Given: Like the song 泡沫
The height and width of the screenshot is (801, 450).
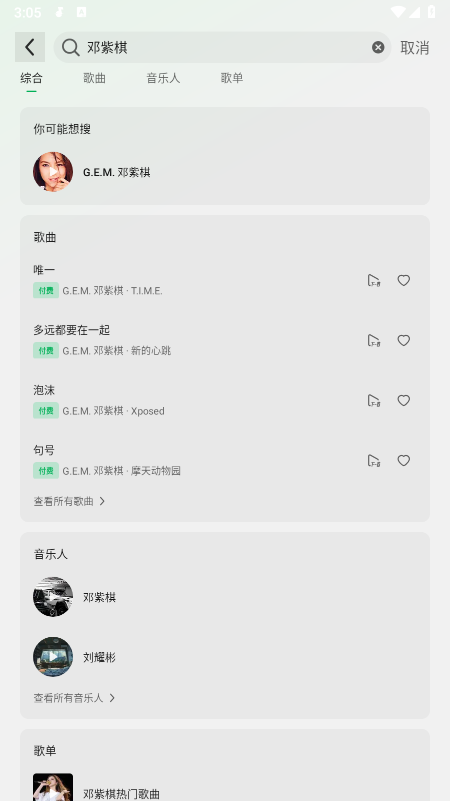Looking at the screenshot, I should click(x=404, y=400).
